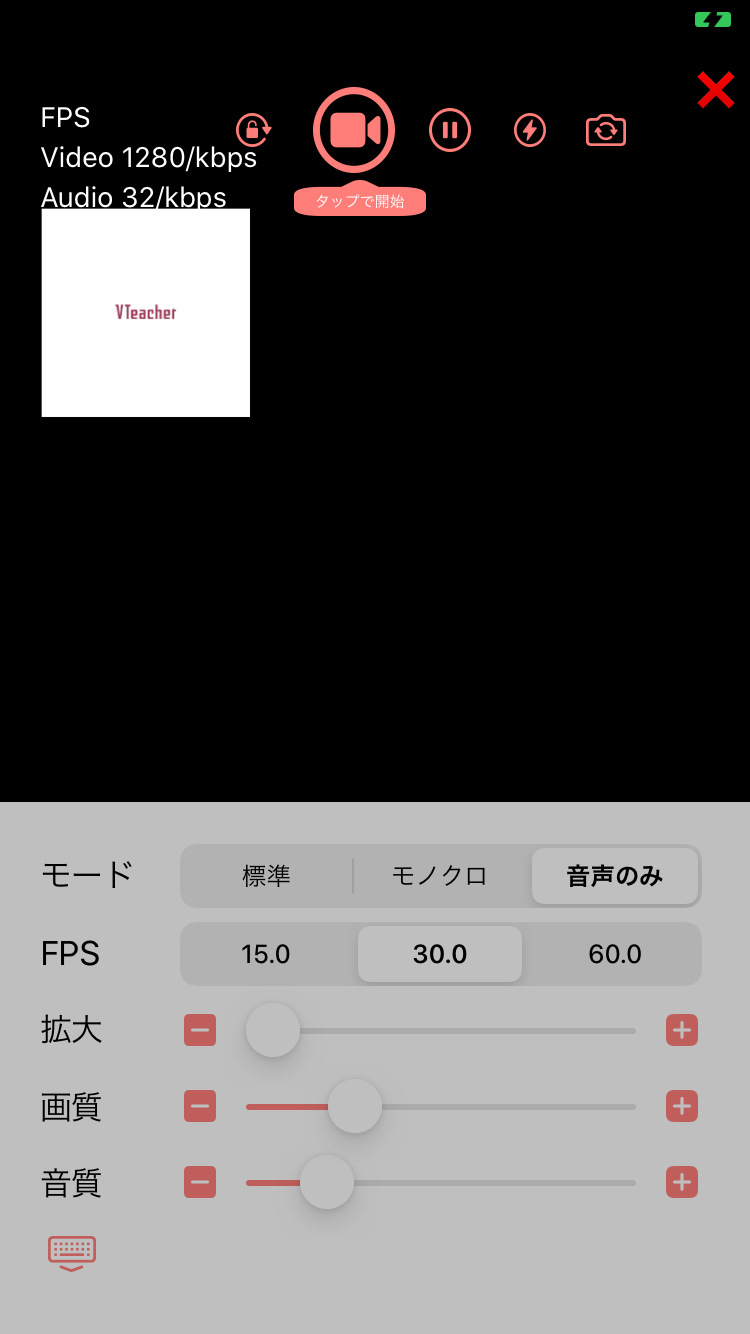
Task: Switch to モノクロ mode
Action: 440,876
